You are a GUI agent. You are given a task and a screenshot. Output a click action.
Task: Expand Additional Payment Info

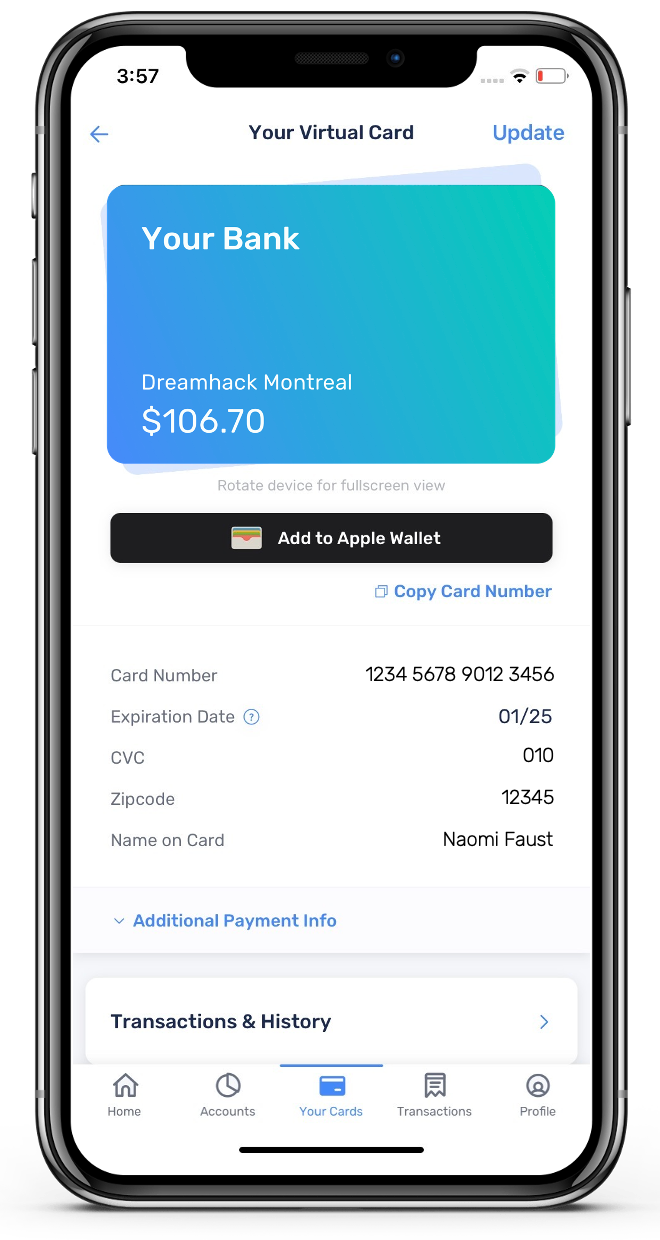pyautogui.click(x=225, y=921)
